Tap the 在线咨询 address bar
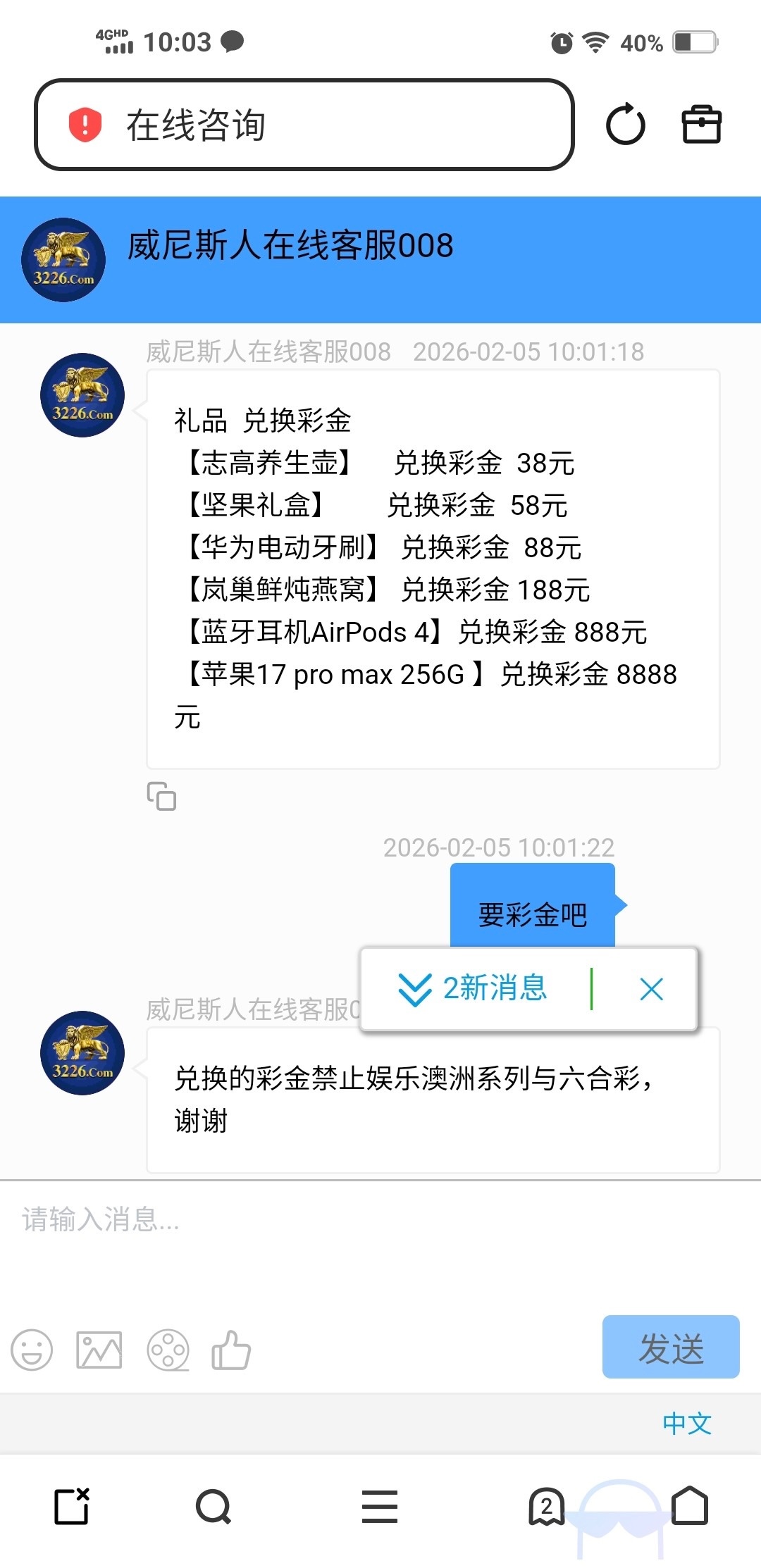The width and height of the screenshot is (761, 1568). [x=303, y=125]
